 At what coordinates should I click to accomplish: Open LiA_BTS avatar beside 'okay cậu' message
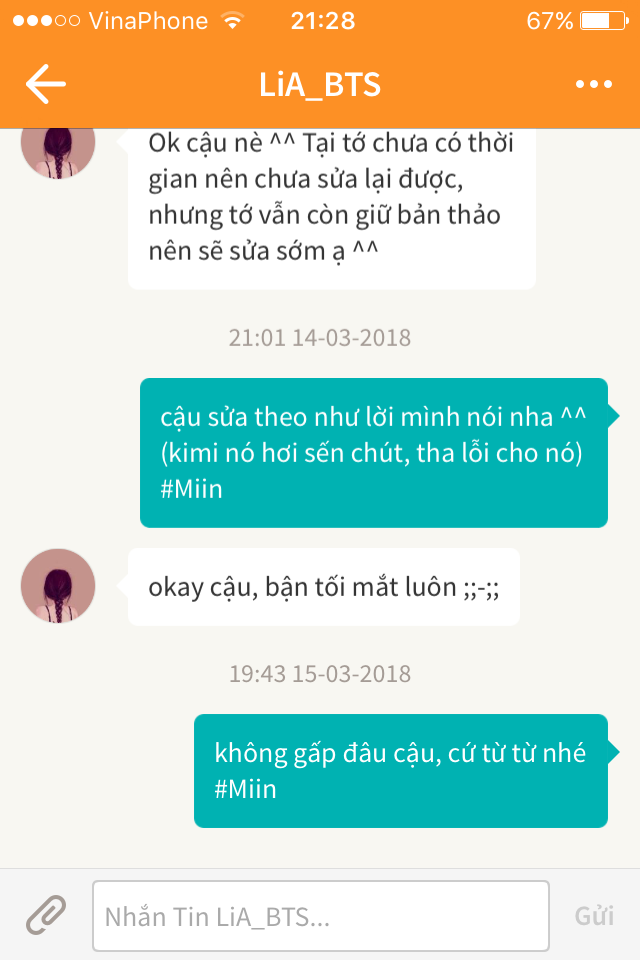coord(58,586)
